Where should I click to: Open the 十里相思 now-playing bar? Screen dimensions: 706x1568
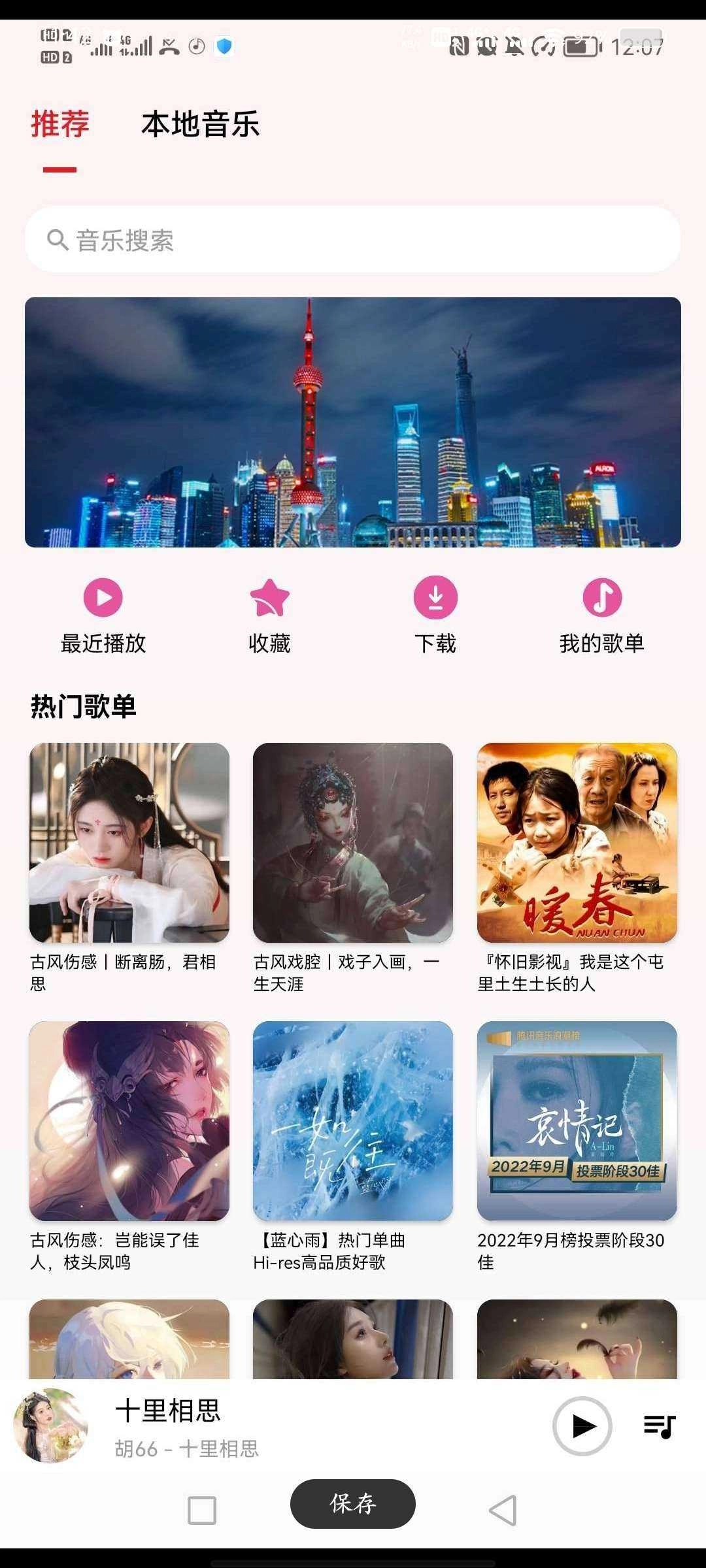tap(261, 1426)
